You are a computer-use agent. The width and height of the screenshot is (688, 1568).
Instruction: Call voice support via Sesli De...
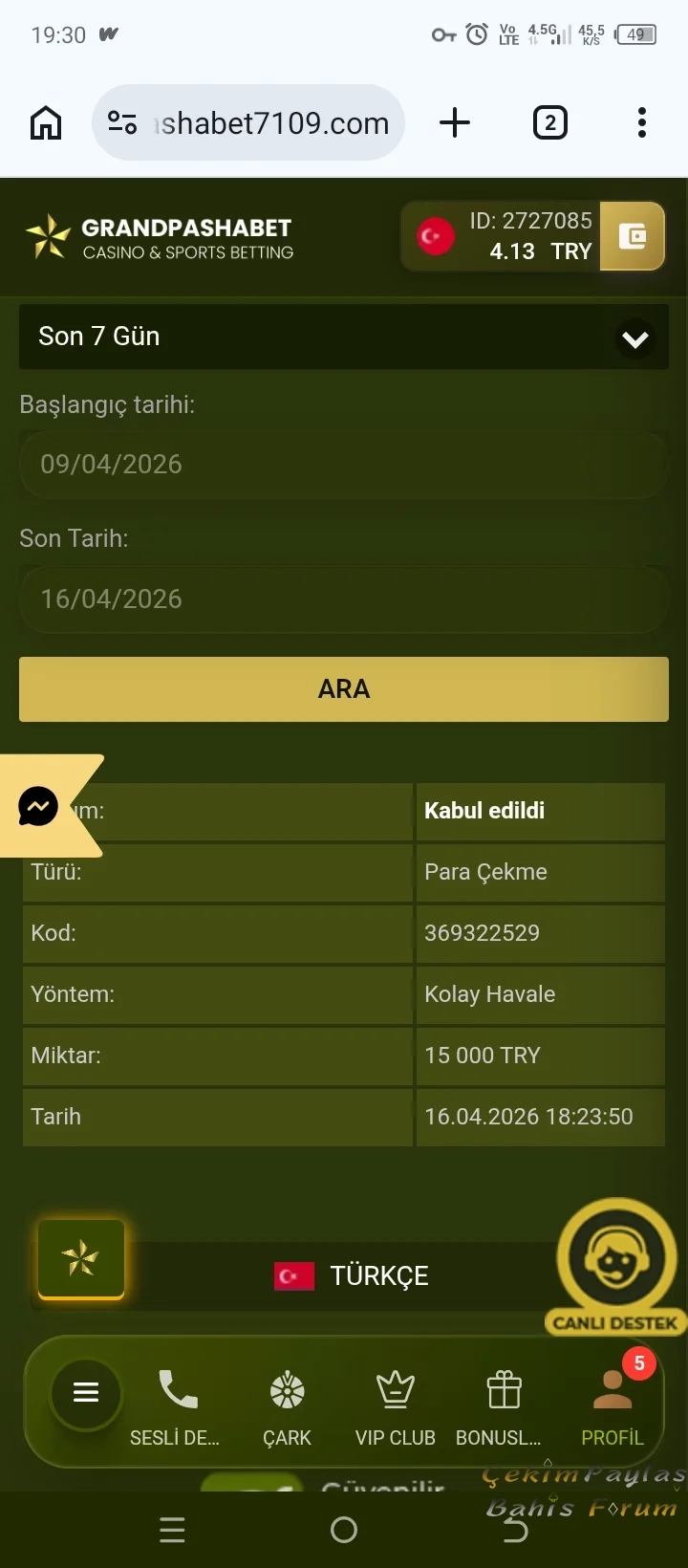[176, 1405]
